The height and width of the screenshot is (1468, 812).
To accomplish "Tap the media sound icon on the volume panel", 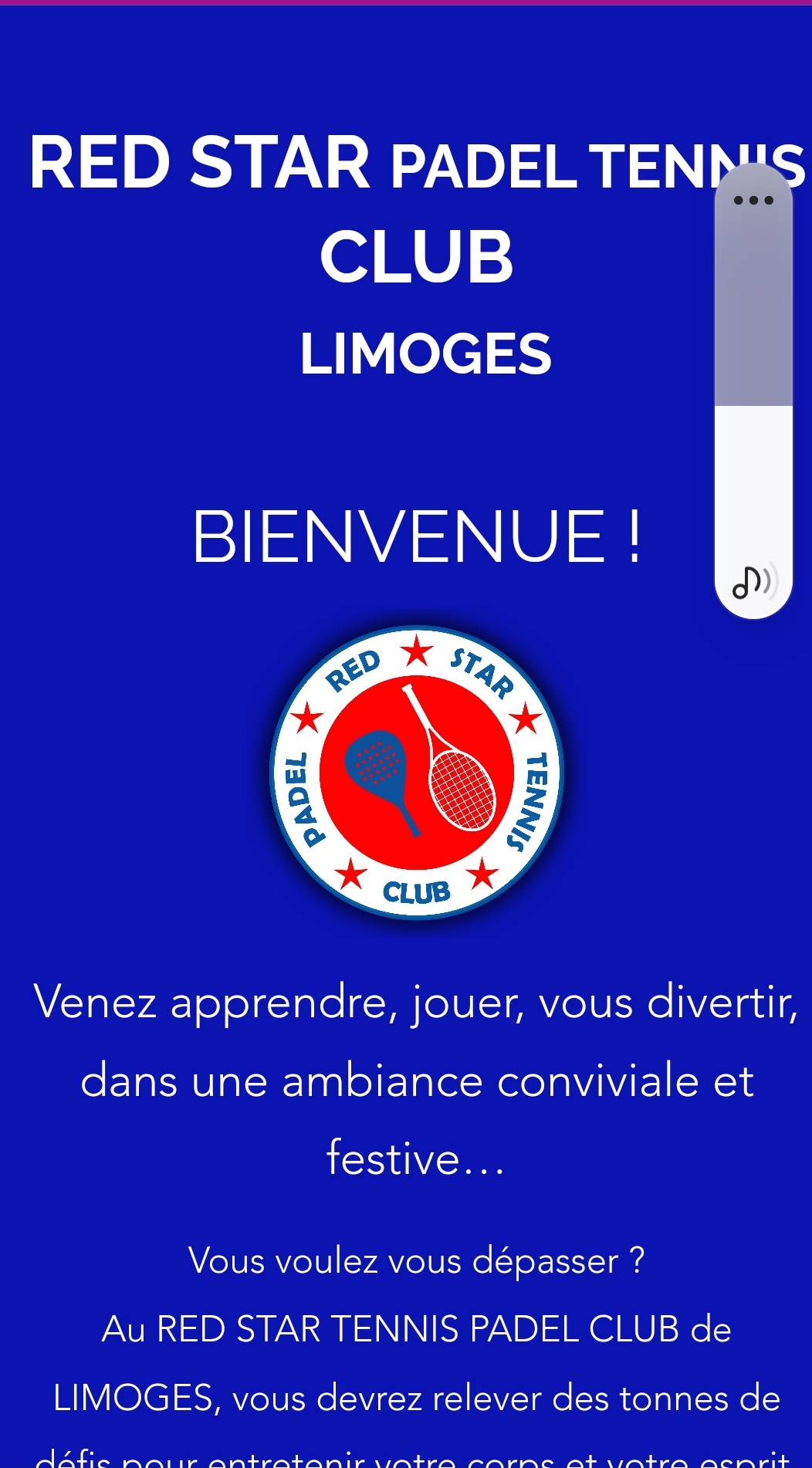I will pyautogui.click(x=753, y=582).
